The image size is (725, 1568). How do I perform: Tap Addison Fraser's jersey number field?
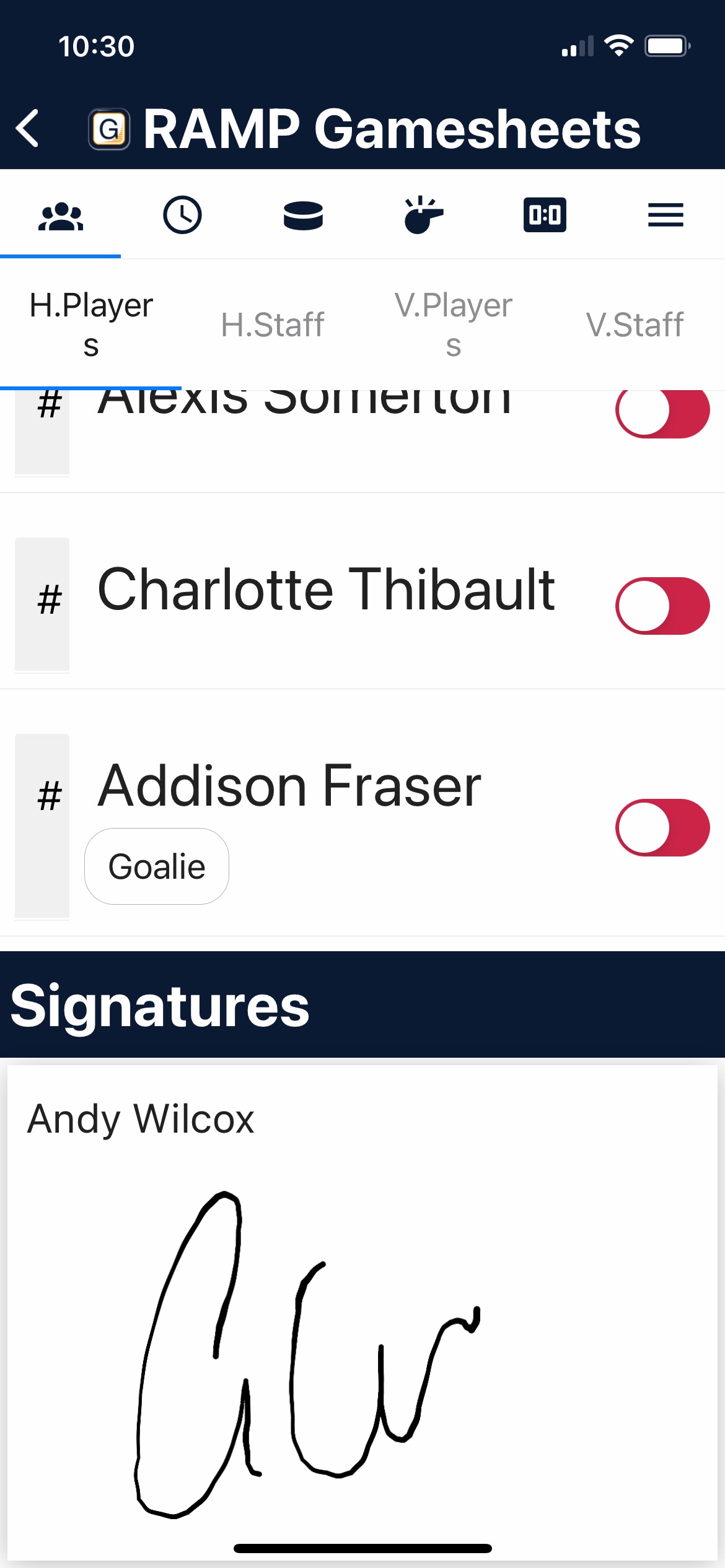(42, 826)
